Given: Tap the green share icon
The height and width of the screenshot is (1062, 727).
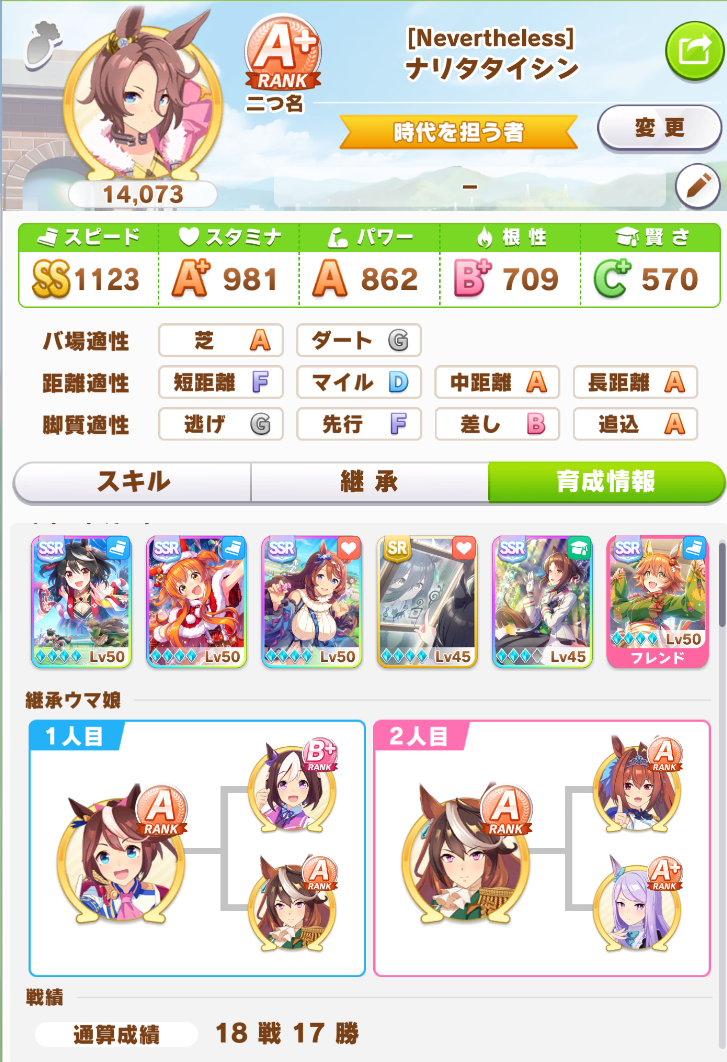Looking at the screenshot, I should pos(694,52).
